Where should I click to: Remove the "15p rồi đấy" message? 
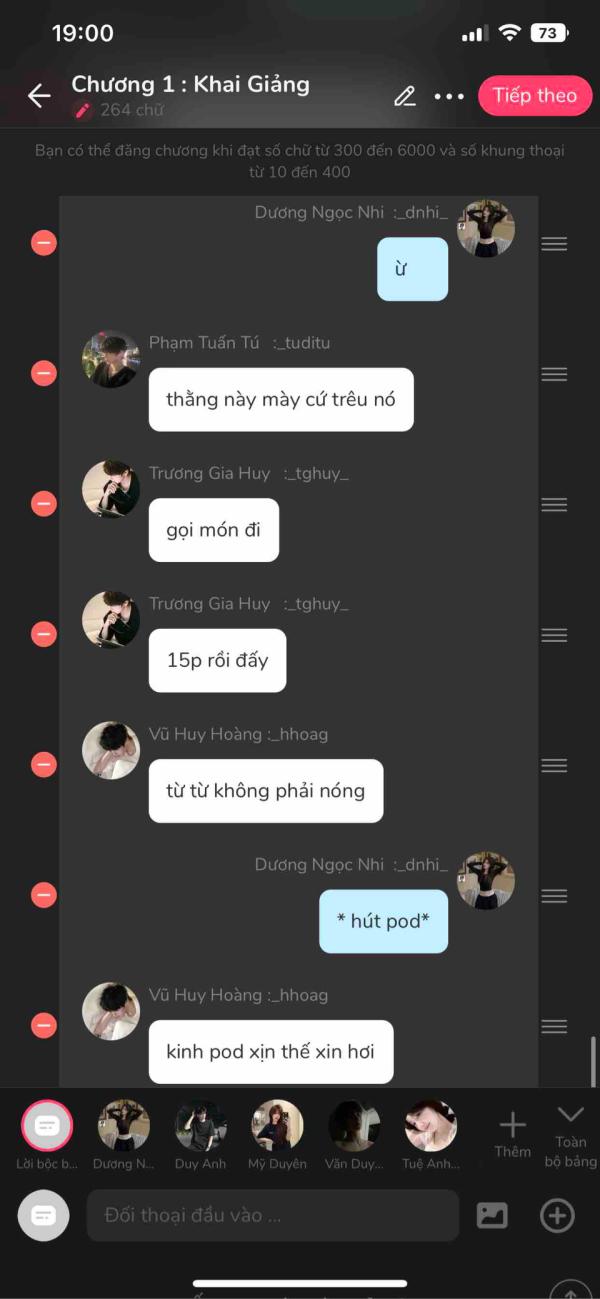[x=44, y=634]
